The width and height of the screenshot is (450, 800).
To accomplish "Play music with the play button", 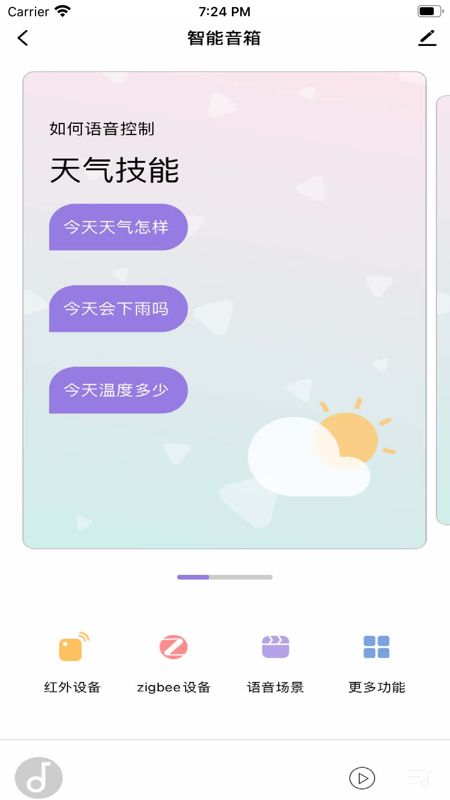I will tap(362, 778).
